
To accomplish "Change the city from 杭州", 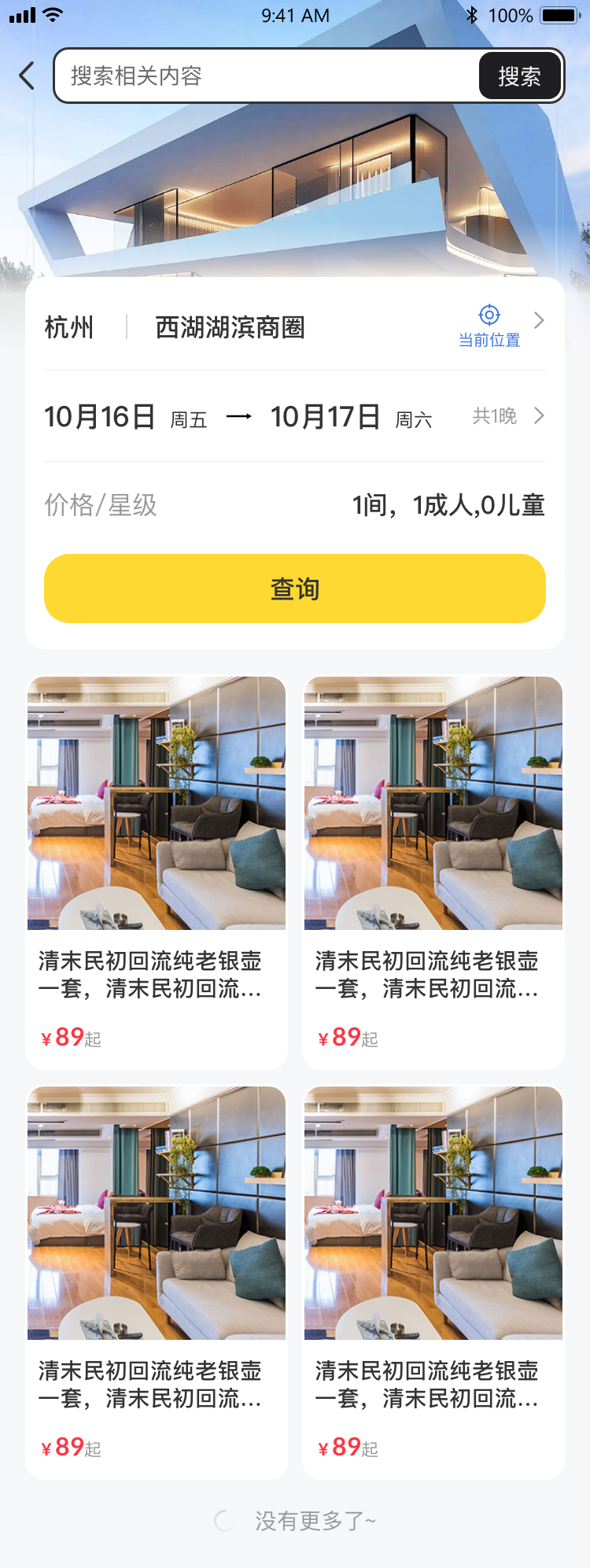I will pyautogui.click(x=69, y=327).
